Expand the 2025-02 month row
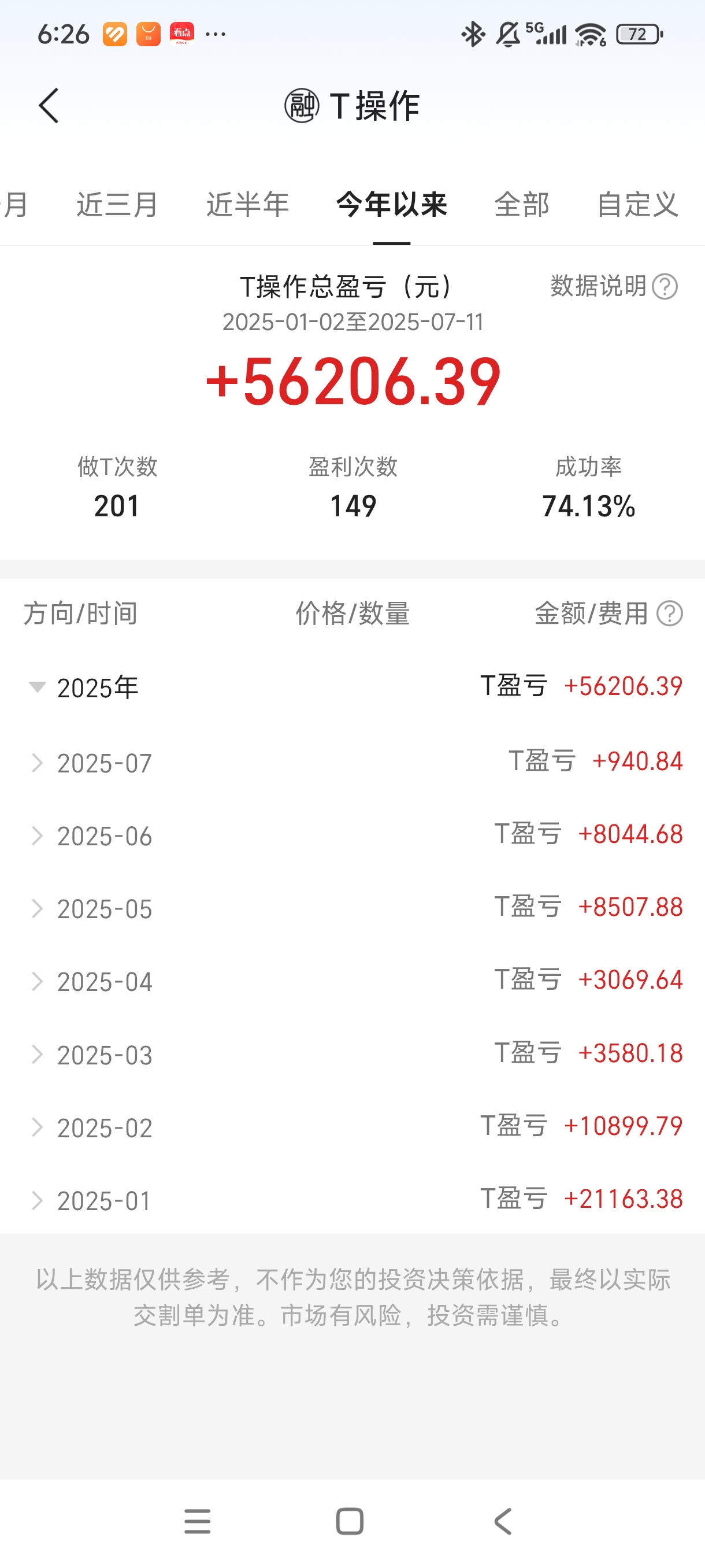 tap(352, 1127)
